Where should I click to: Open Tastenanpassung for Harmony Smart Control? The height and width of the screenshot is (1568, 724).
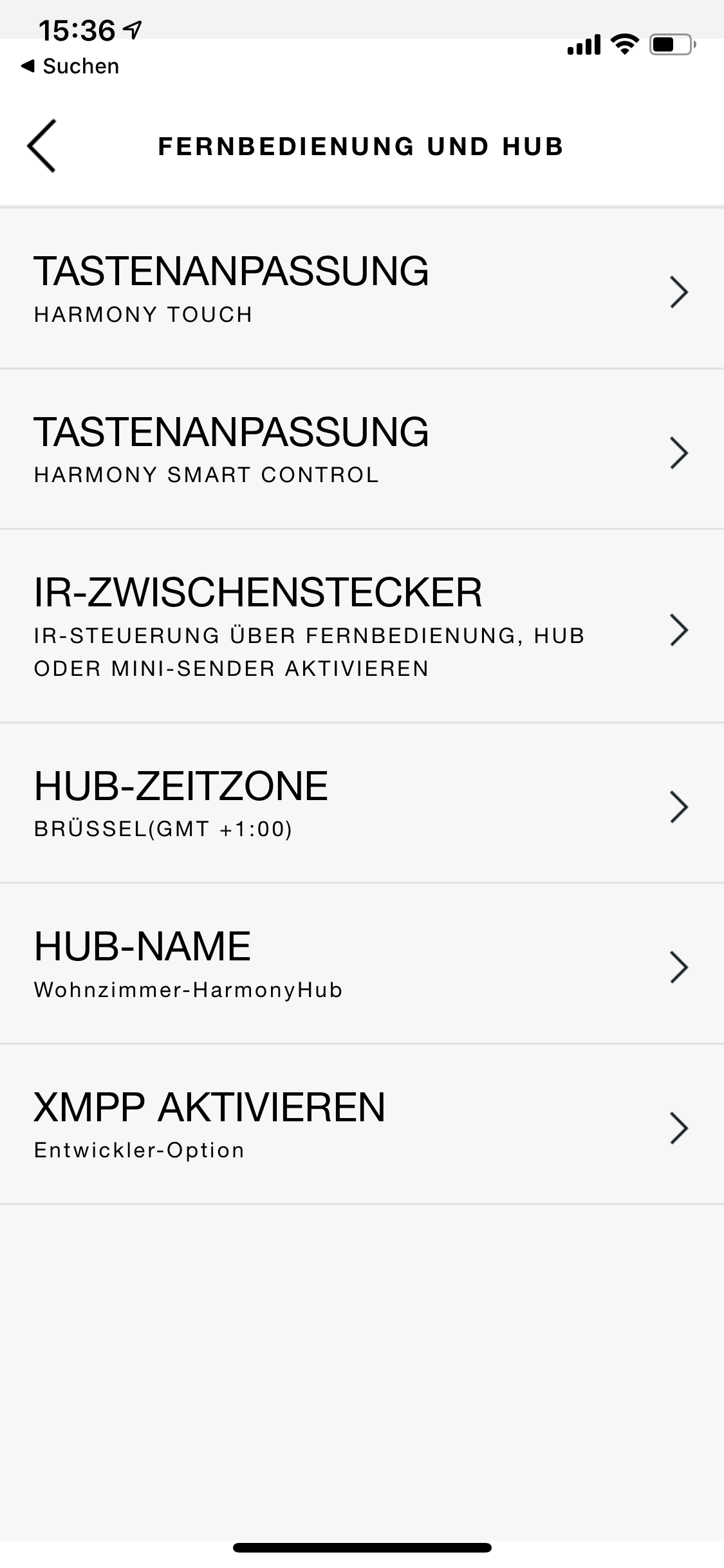[360, 449]
